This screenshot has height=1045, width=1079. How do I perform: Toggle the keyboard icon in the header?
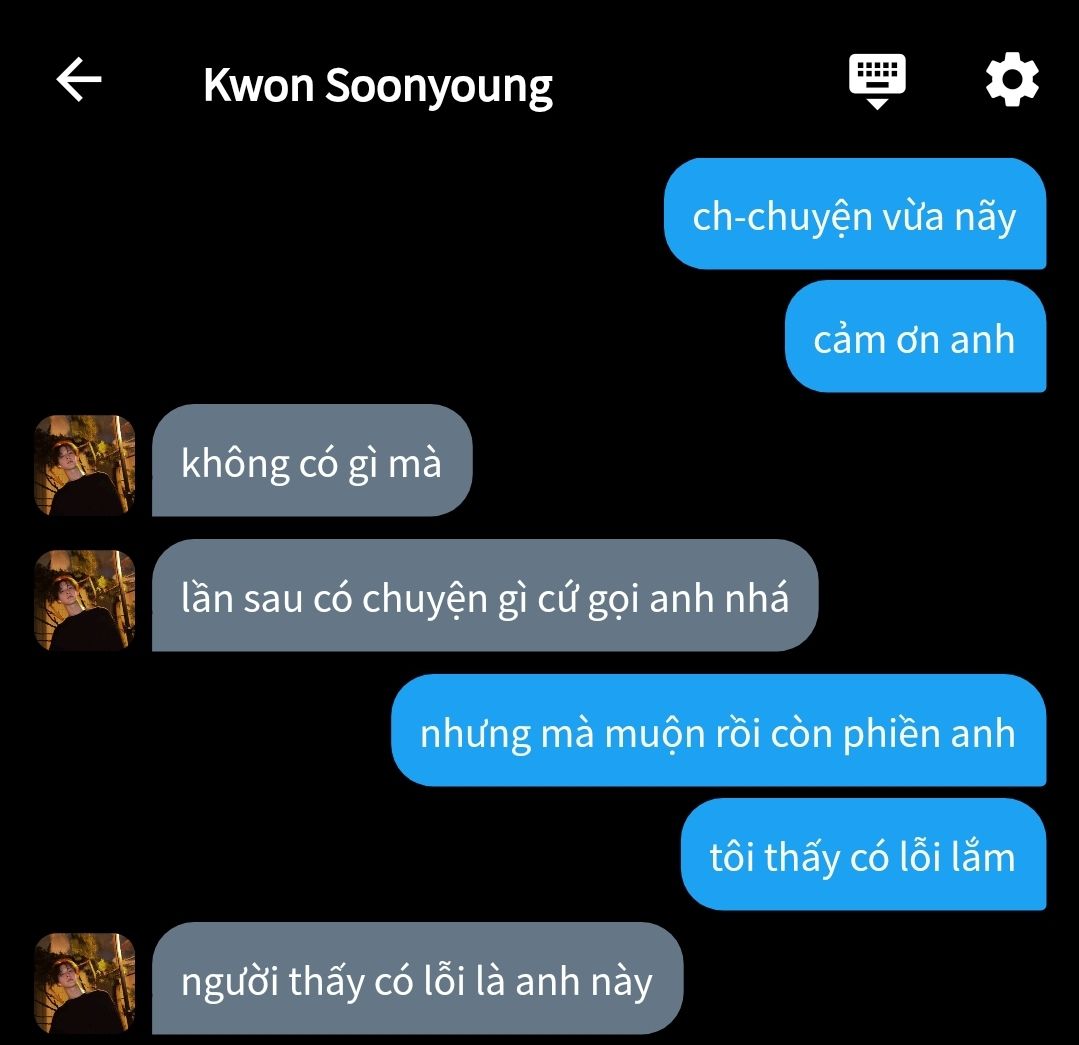tap(877, 80)
